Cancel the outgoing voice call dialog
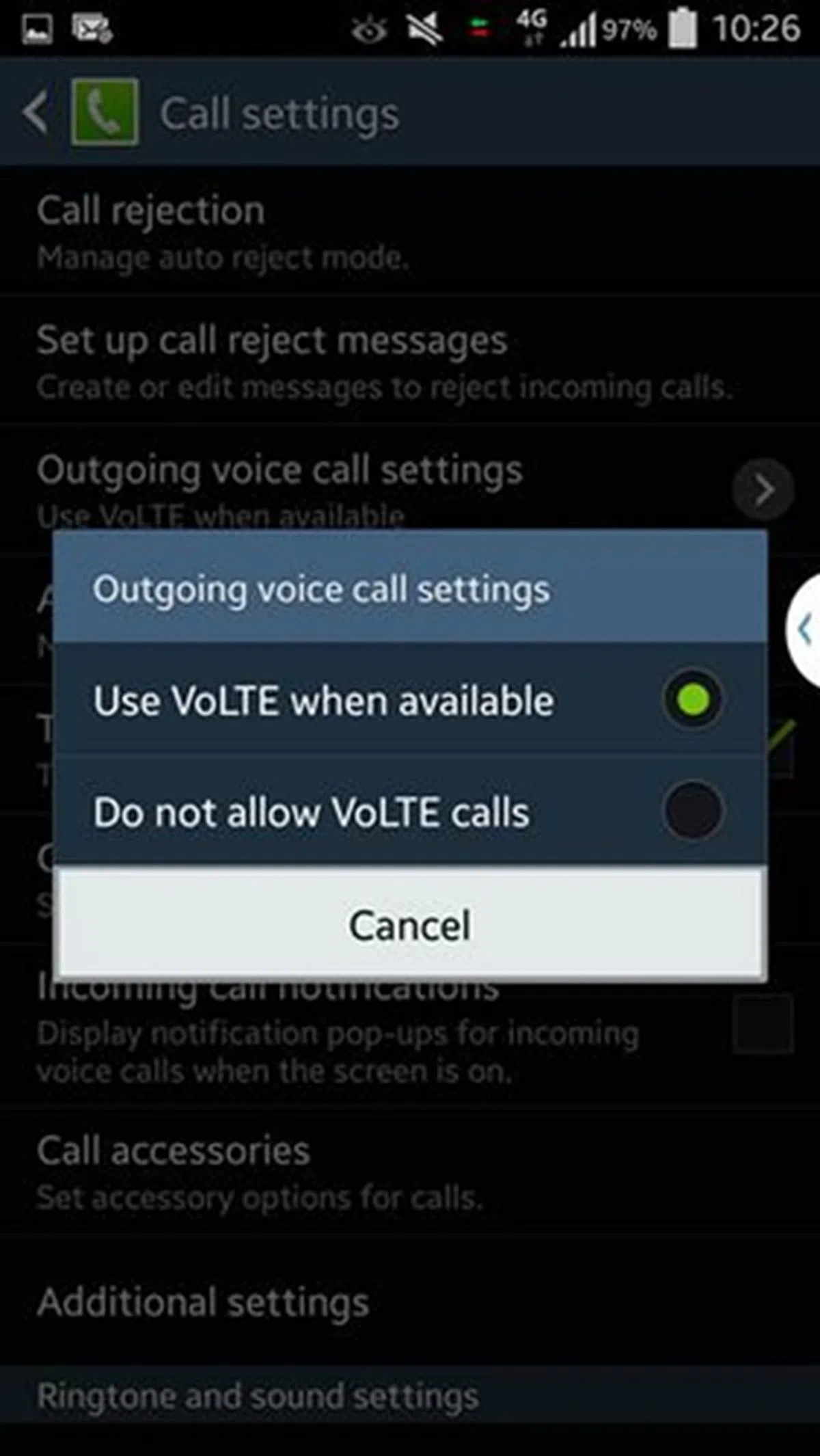The image size is (820, 1456). tap(410, 924)
